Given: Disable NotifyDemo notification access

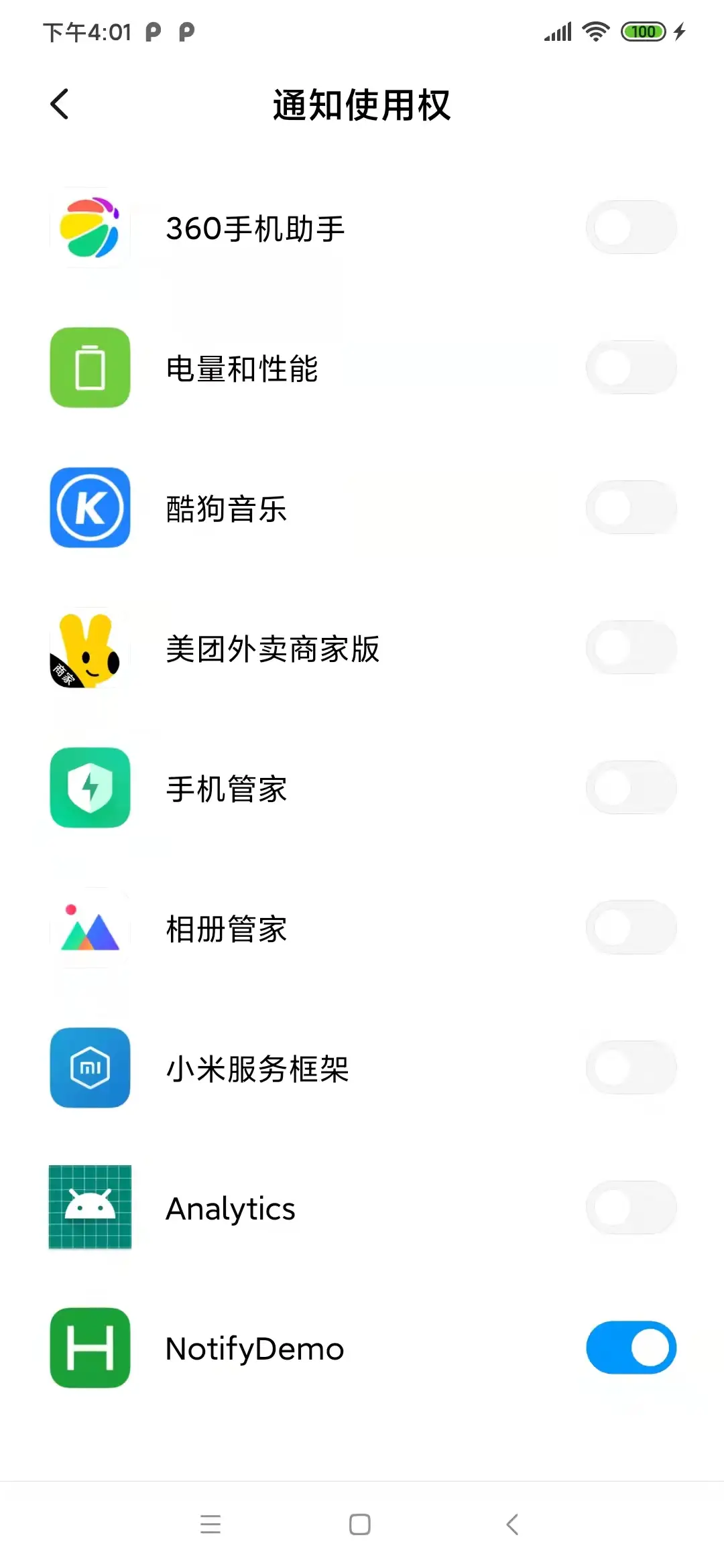Looking at the screenshot, I should pos(631,1348).
